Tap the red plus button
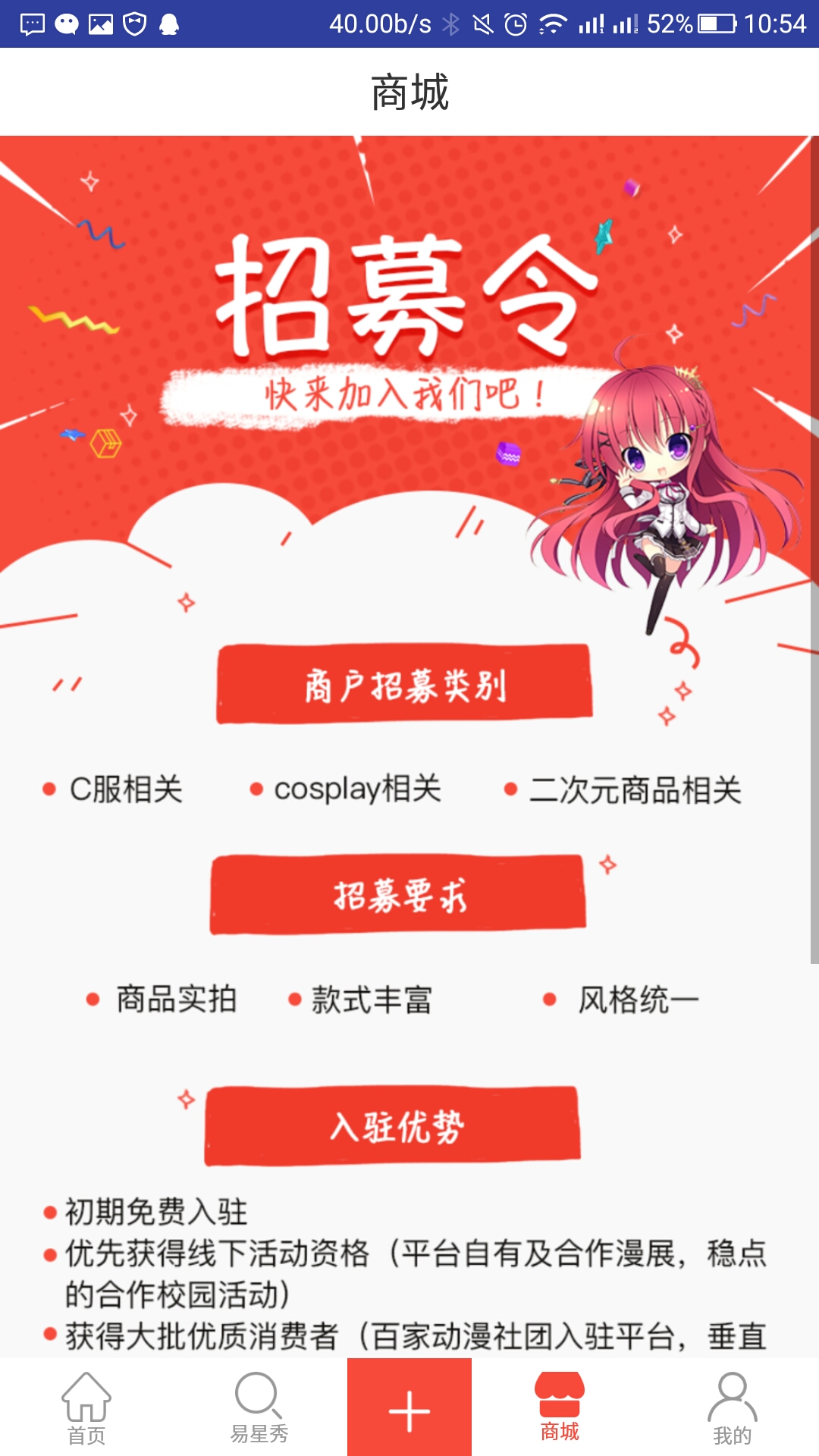 409,1407
